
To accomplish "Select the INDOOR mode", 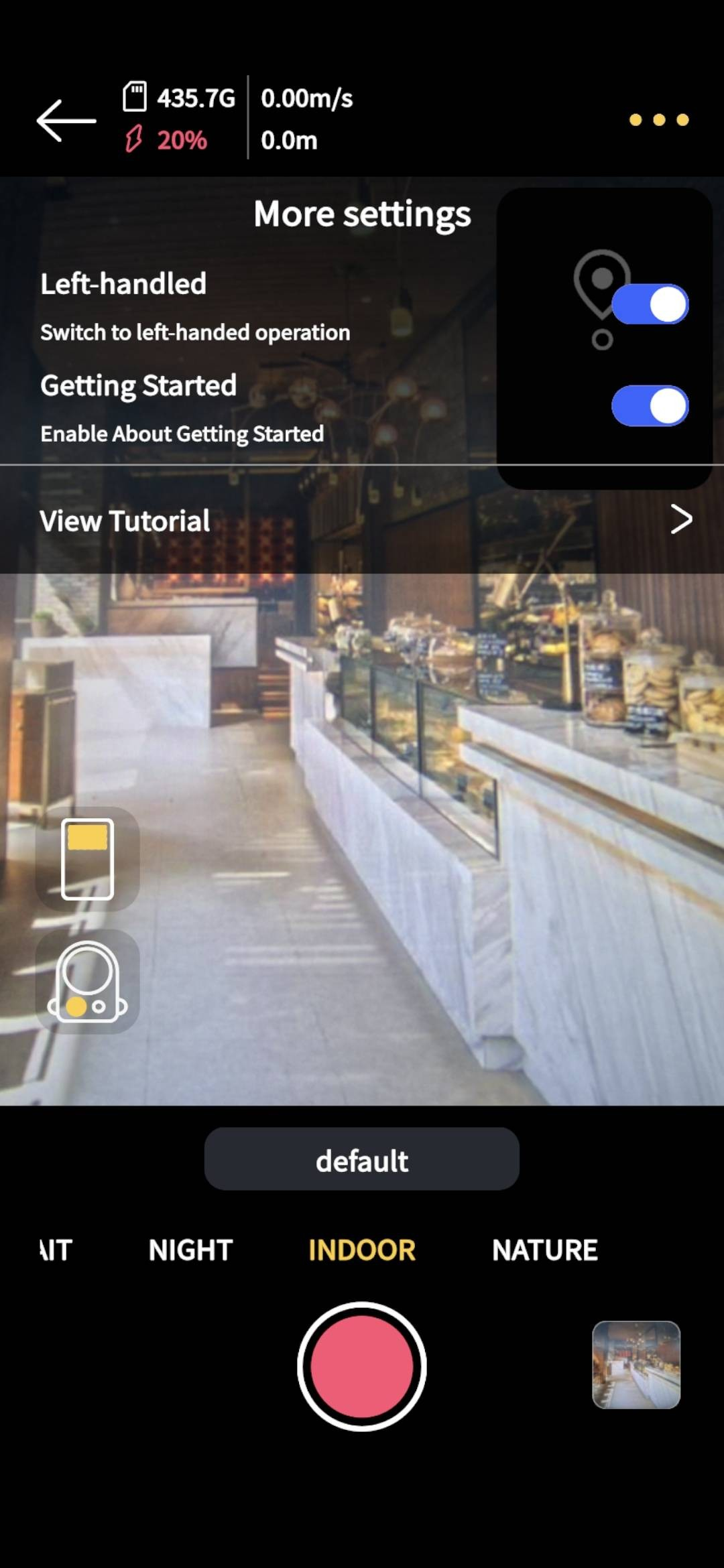I will [362, 1250].
